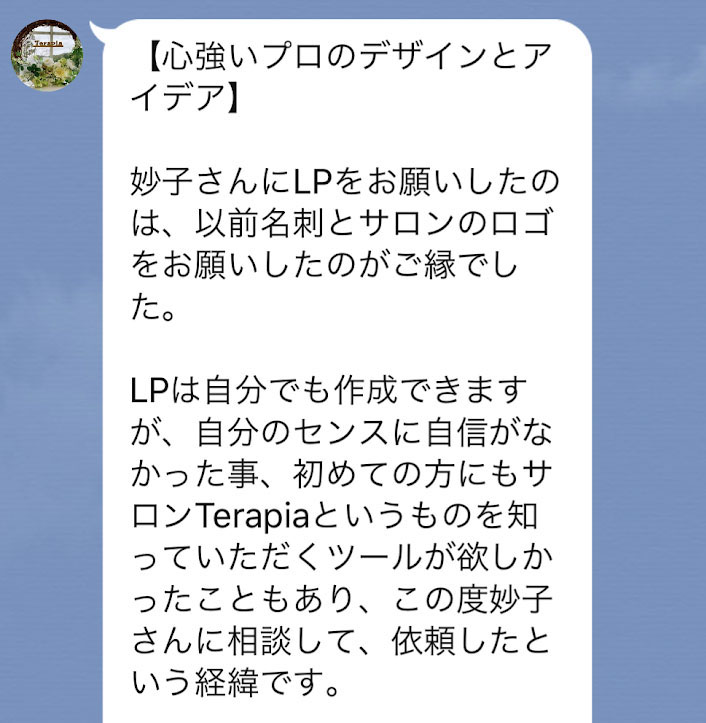
Task: Open the Terapia sender profile picture
Action: 46,51
